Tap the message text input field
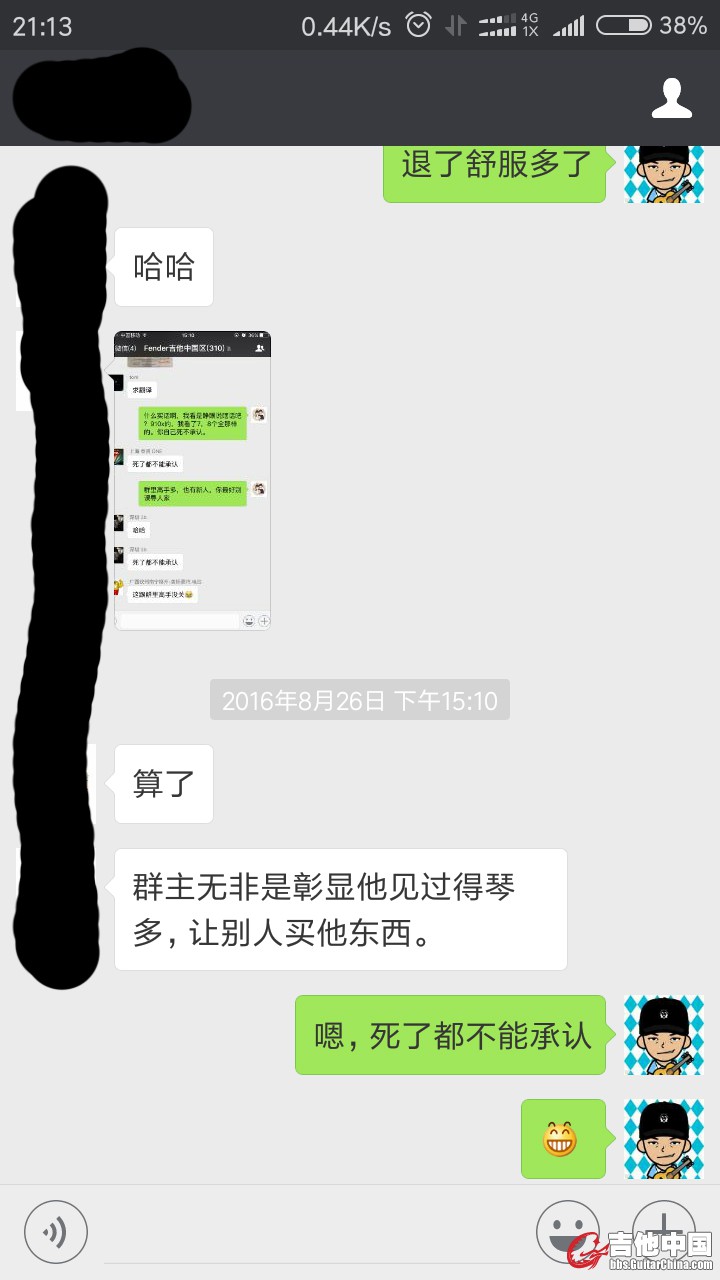This screenshot has width=720, height=1280. pyautogui.click(x=310, y=1235)
